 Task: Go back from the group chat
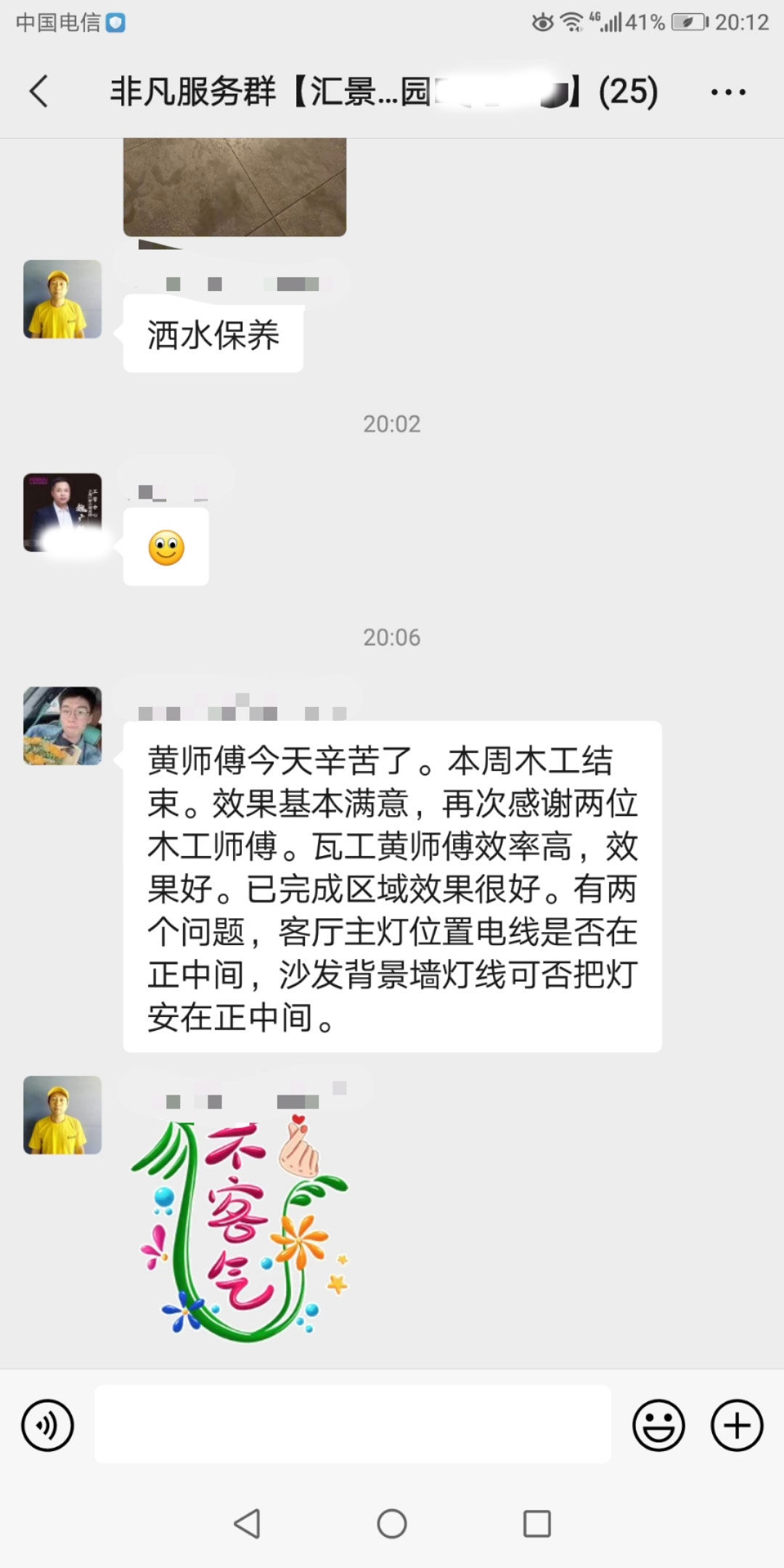pos(39,92)
